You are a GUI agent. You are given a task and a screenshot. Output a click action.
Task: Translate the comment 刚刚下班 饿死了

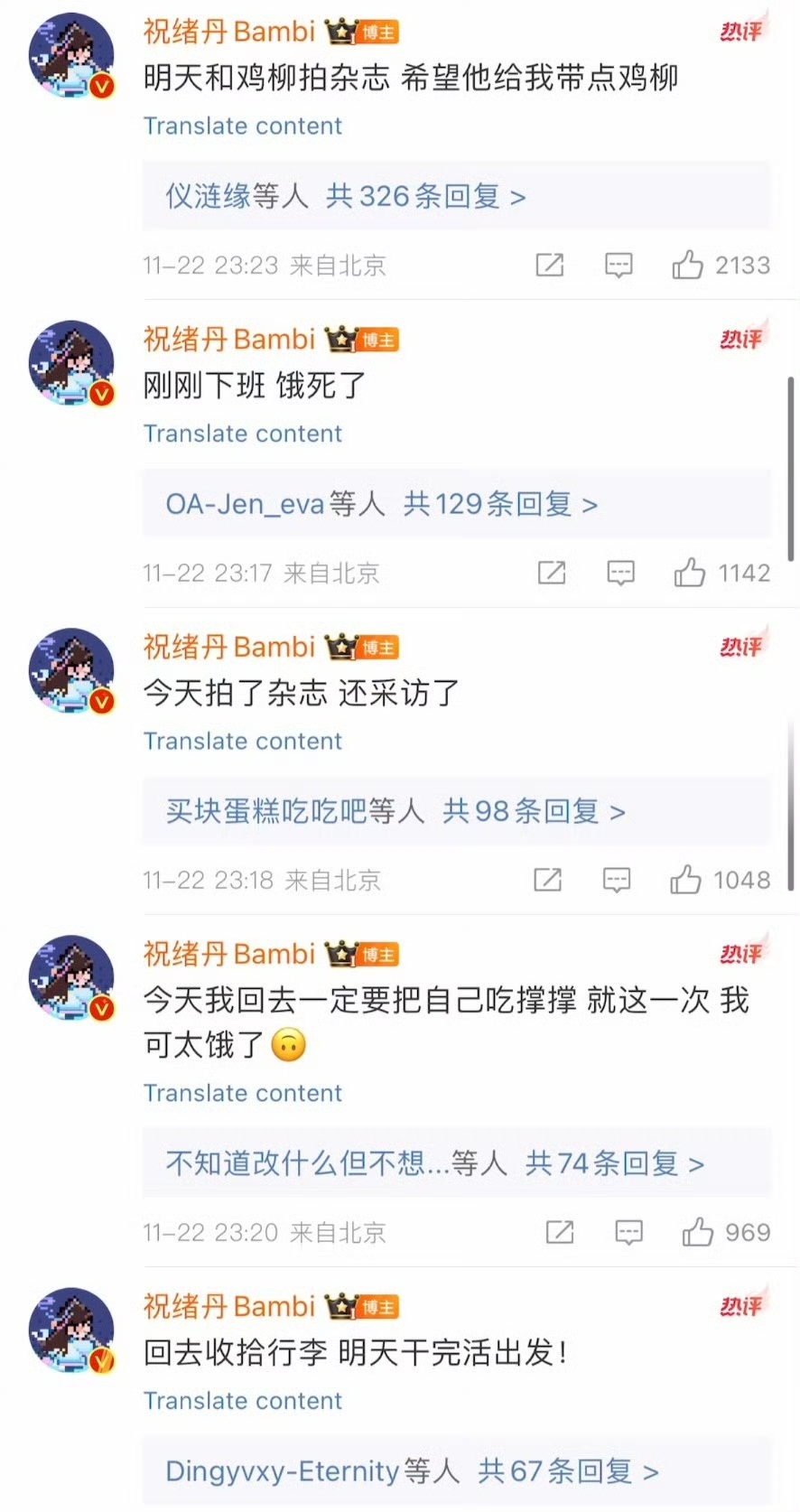coord(243,434)
